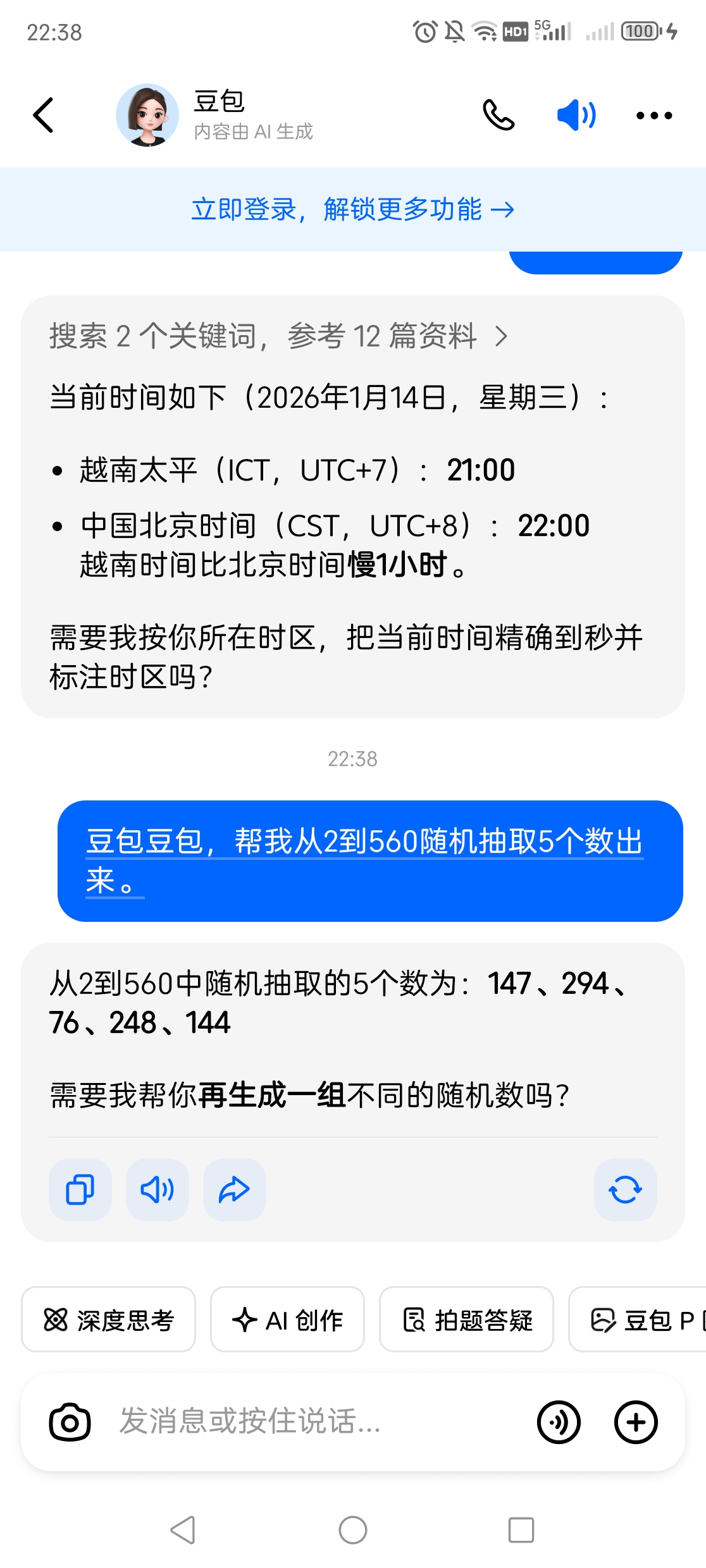This screenshot has height=1568, width=706.
Task: Open 豆包's avatar profile
Action: point(147,115)
